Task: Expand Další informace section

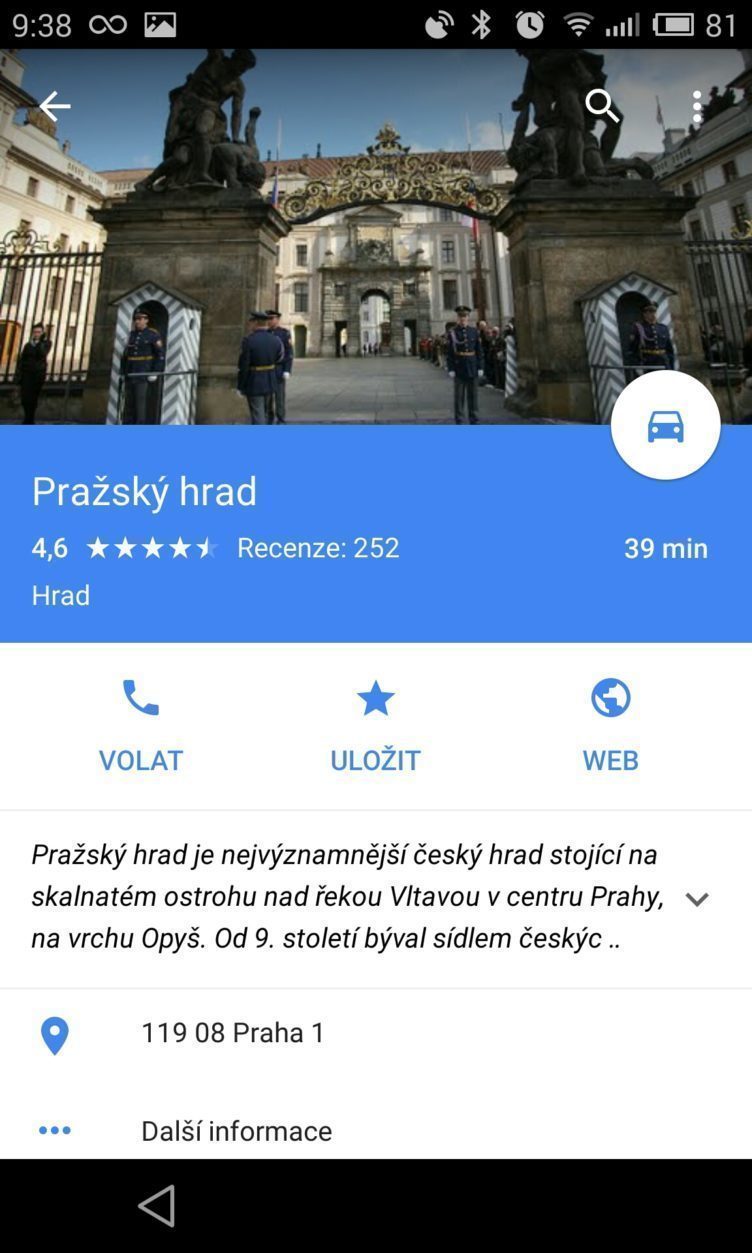Action: [235, 1130]
